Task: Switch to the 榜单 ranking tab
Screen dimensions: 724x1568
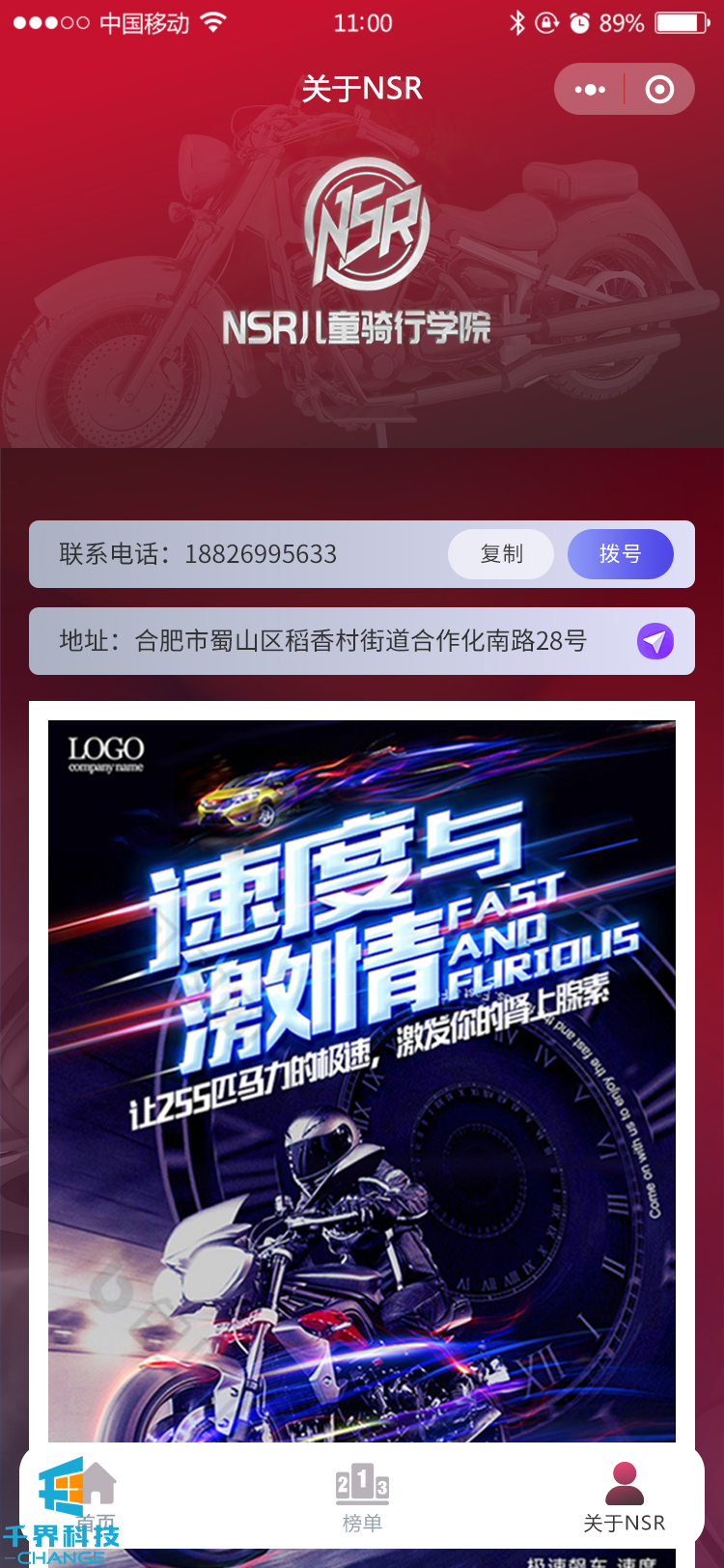Action: click(x=362, y=1496)
